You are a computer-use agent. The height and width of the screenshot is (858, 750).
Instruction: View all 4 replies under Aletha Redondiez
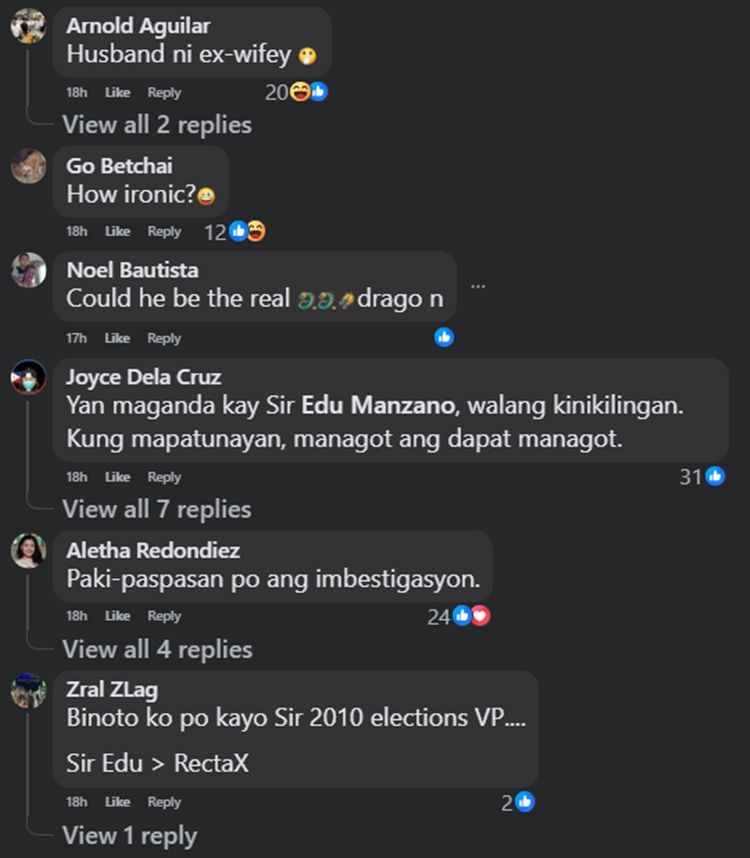156,649
